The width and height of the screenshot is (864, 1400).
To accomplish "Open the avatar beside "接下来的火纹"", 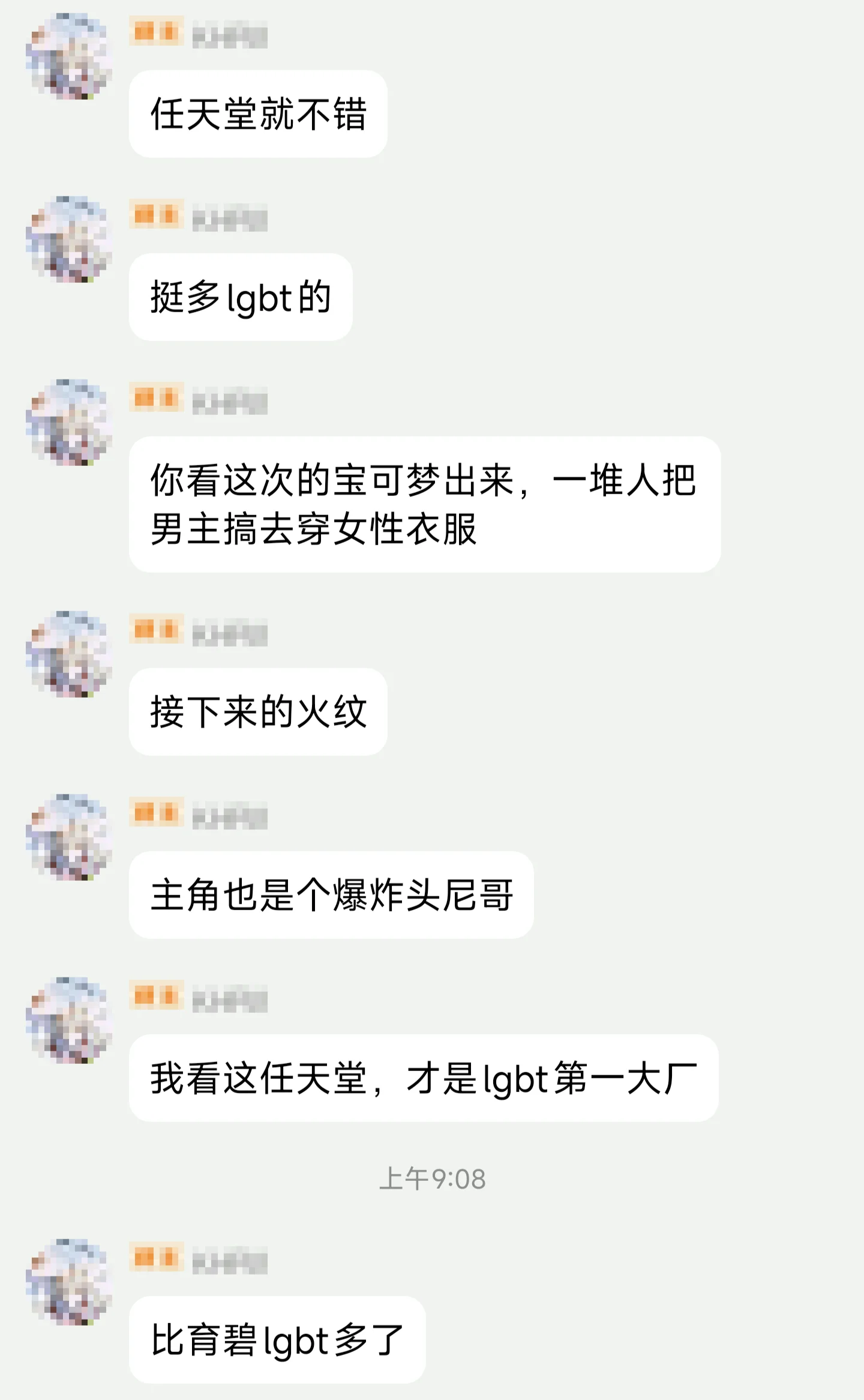I will tap(69, 654).
